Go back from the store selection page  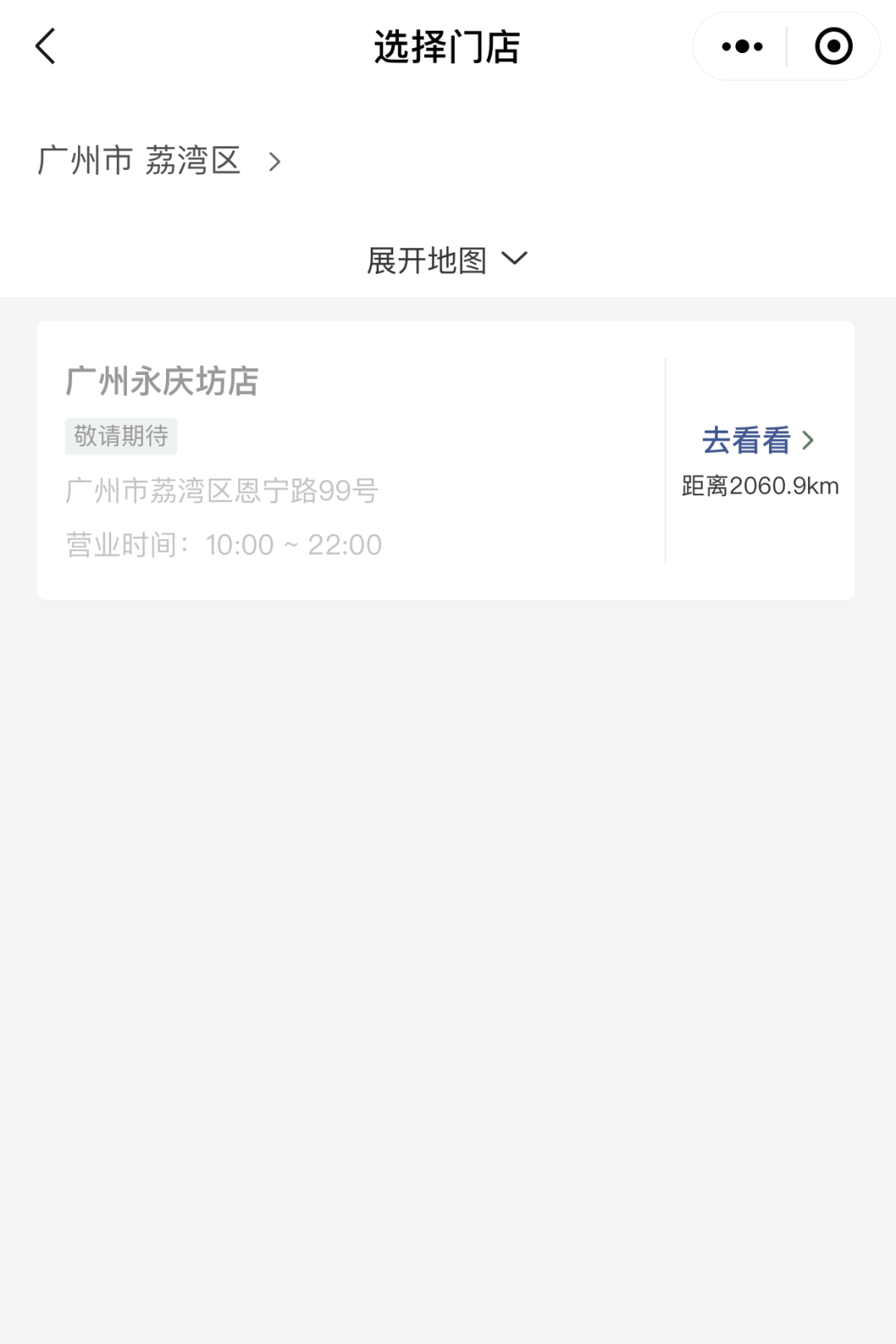[x=46, y=46]
